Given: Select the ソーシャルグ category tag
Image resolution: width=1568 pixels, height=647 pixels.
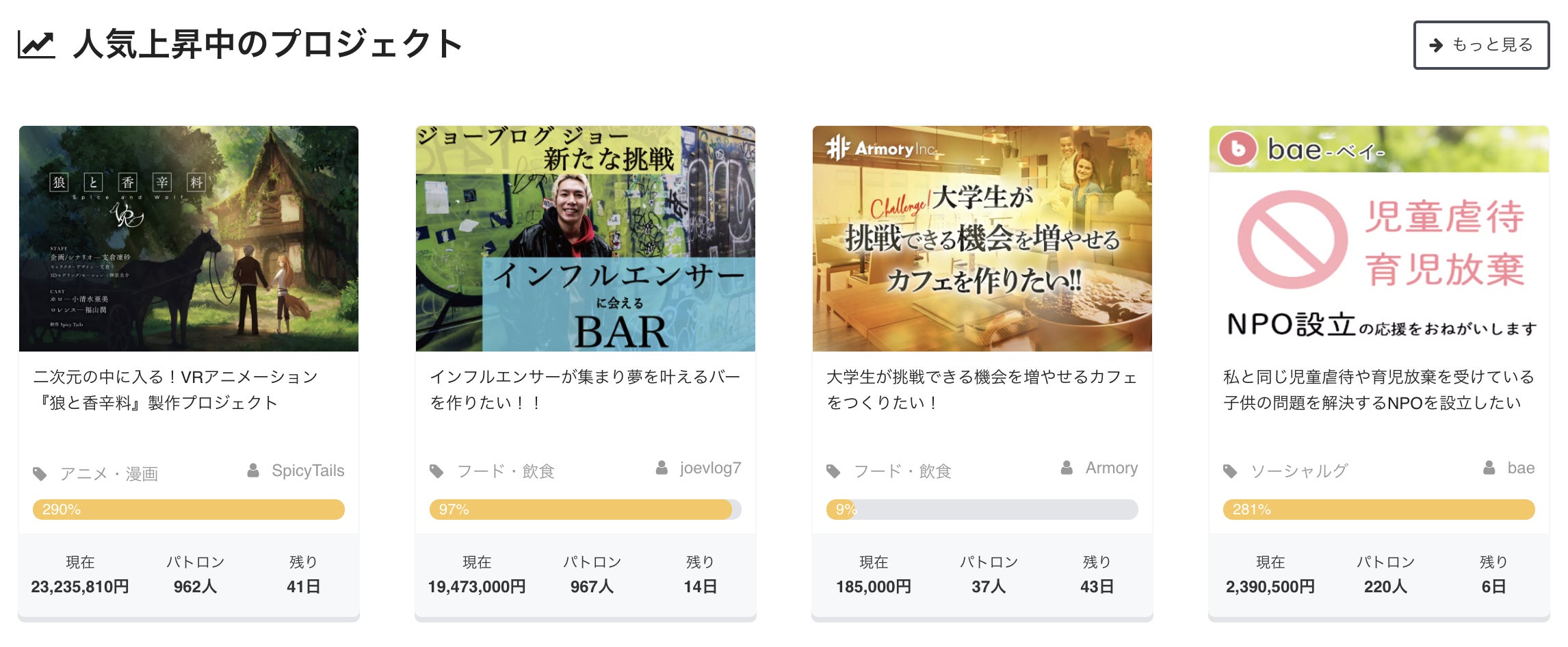Looking at the screenshot, I should coord(1298,471).
